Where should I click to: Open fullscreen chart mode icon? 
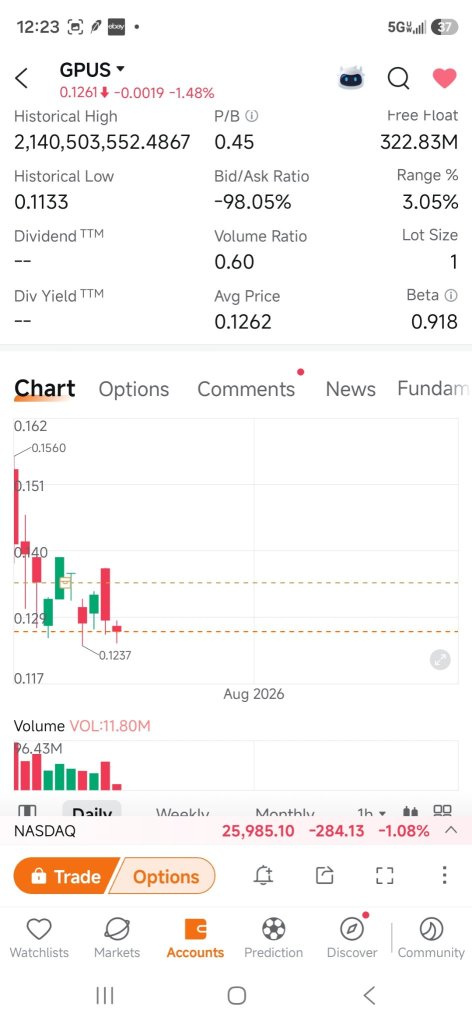click(x=385, y=875)
